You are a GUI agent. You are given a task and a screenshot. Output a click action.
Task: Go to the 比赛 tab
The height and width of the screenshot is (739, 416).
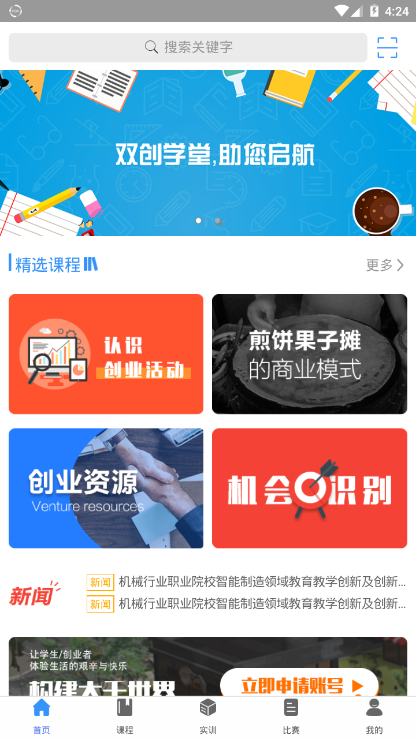coord(291,716)
